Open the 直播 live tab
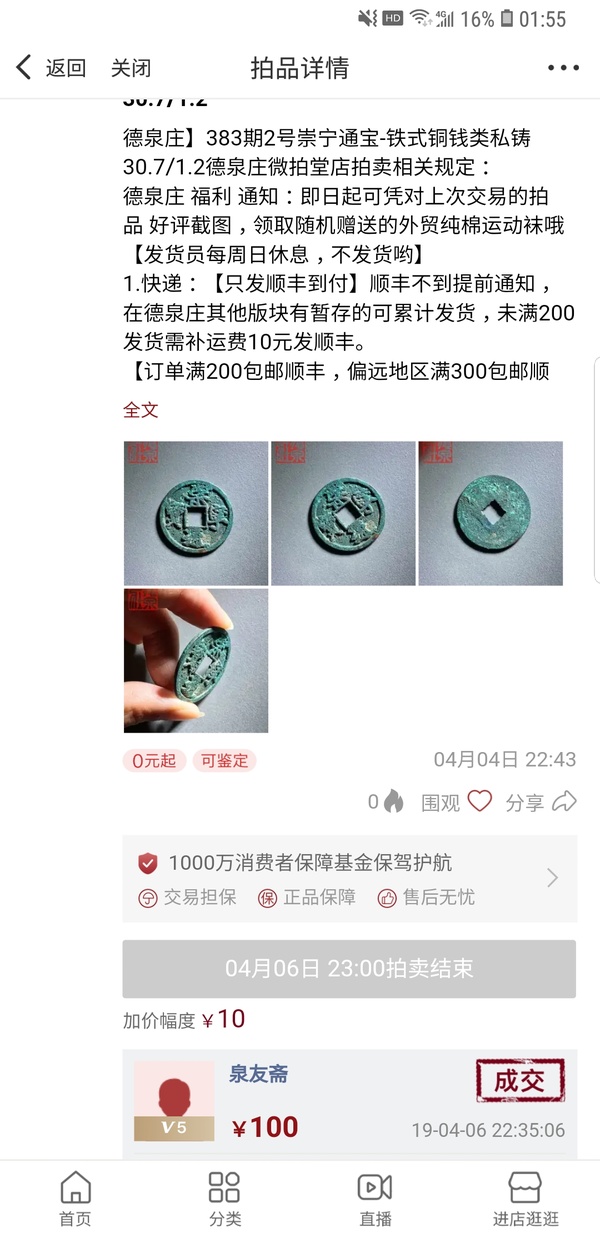Screen dimensions: 600x1233 pos(375,1198)
